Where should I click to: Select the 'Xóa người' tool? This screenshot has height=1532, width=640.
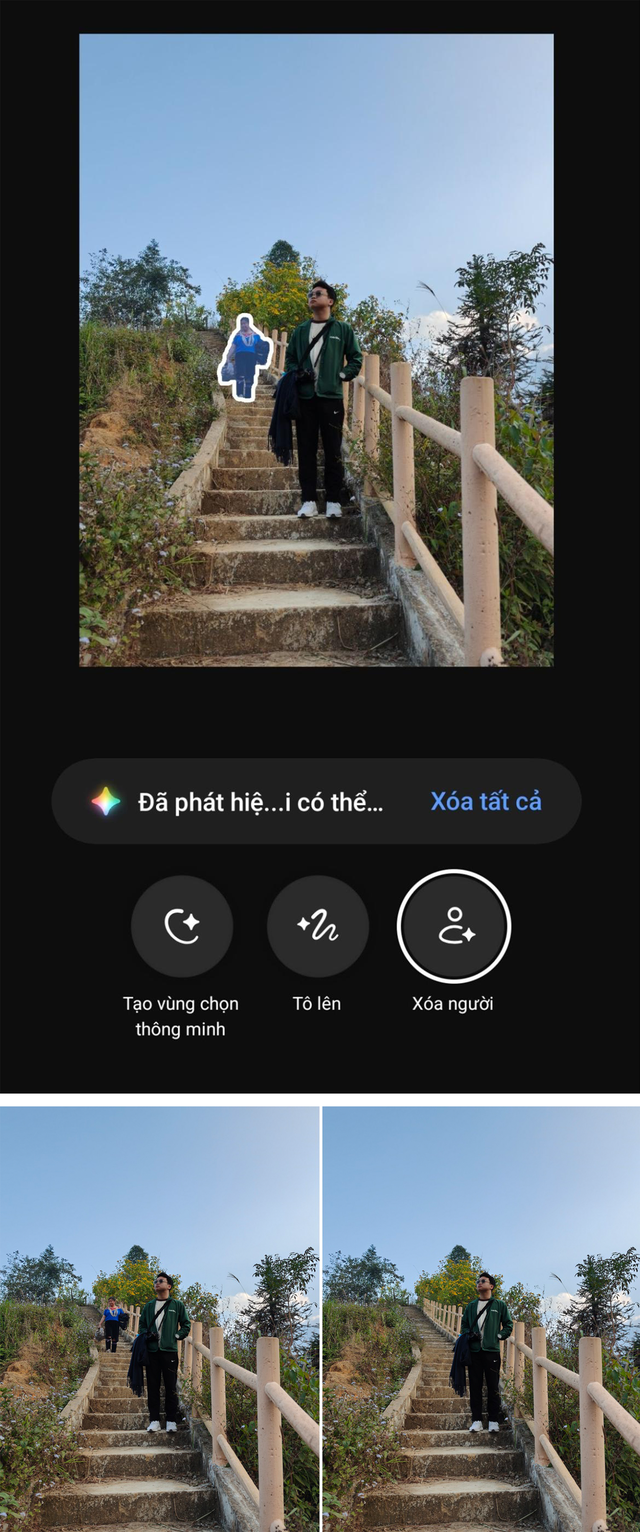453,926
